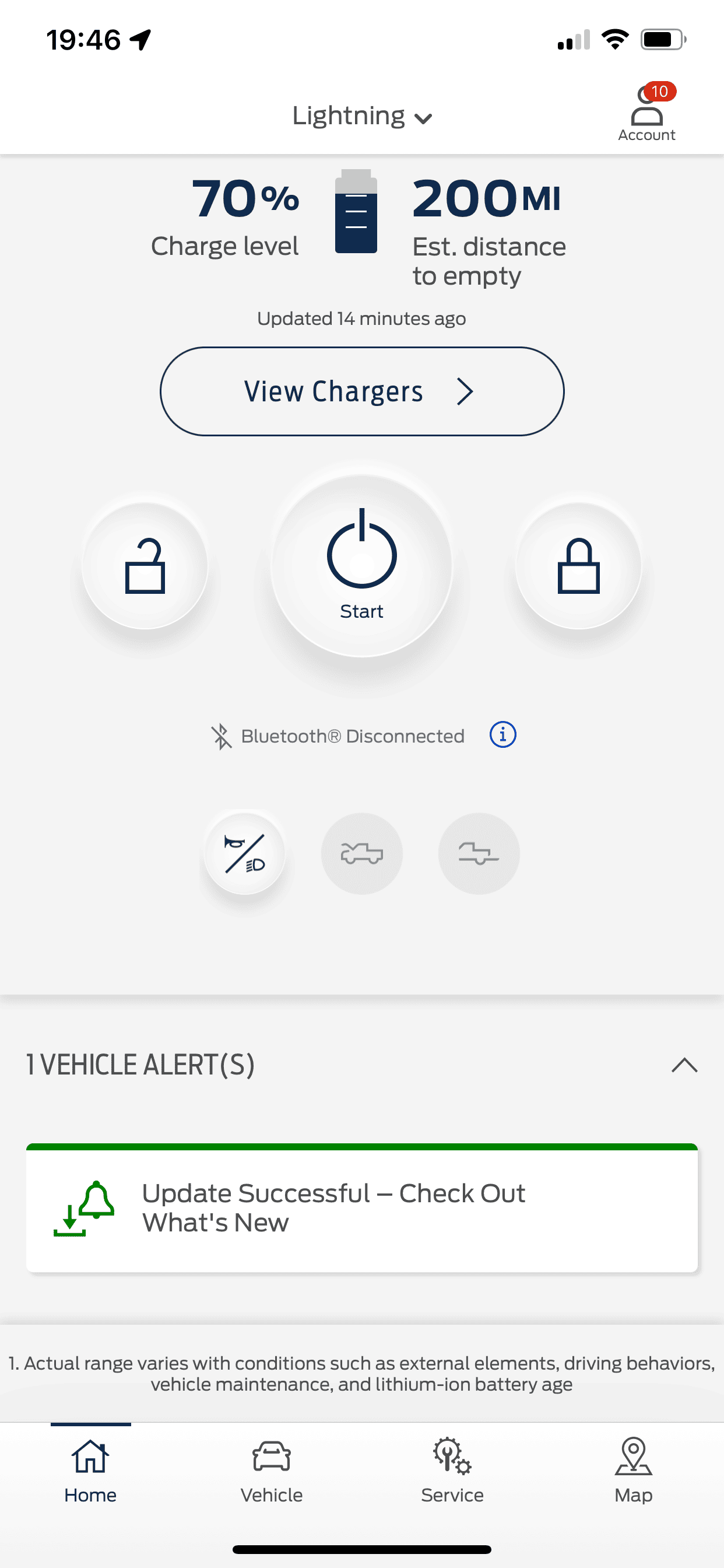
Task: Tap the View Chargers button
Action: coord(362,391)
